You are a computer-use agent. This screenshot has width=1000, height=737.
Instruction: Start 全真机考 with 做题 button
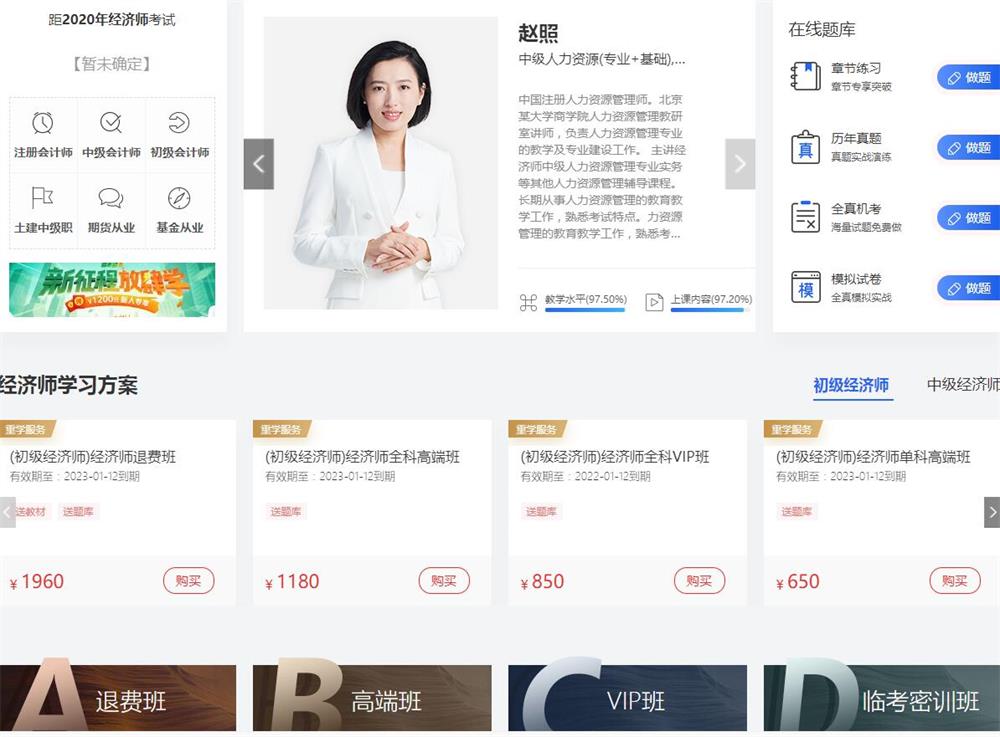coord(968,217)
